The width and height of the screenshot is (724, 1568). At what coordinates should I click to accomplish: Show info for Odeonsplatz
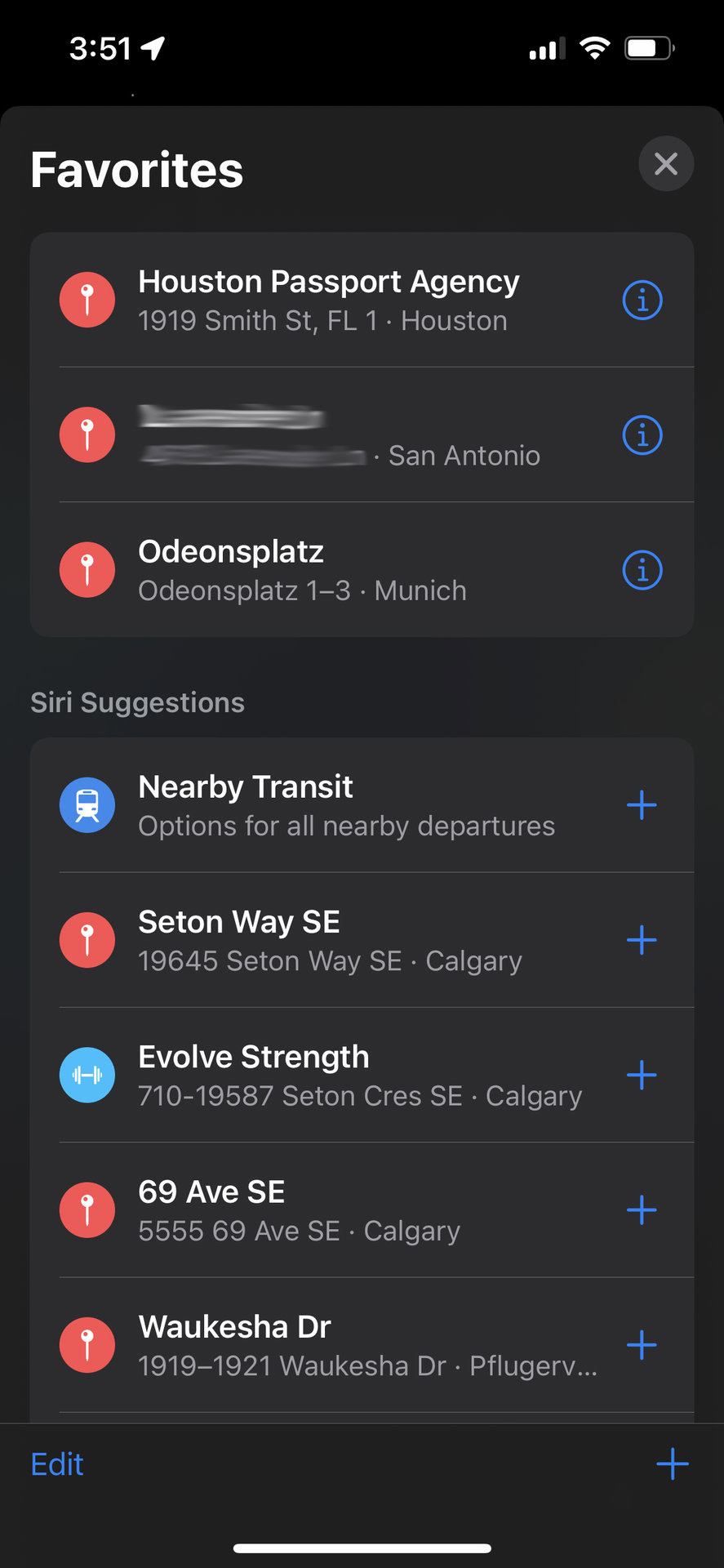click(x=642, y=570)
